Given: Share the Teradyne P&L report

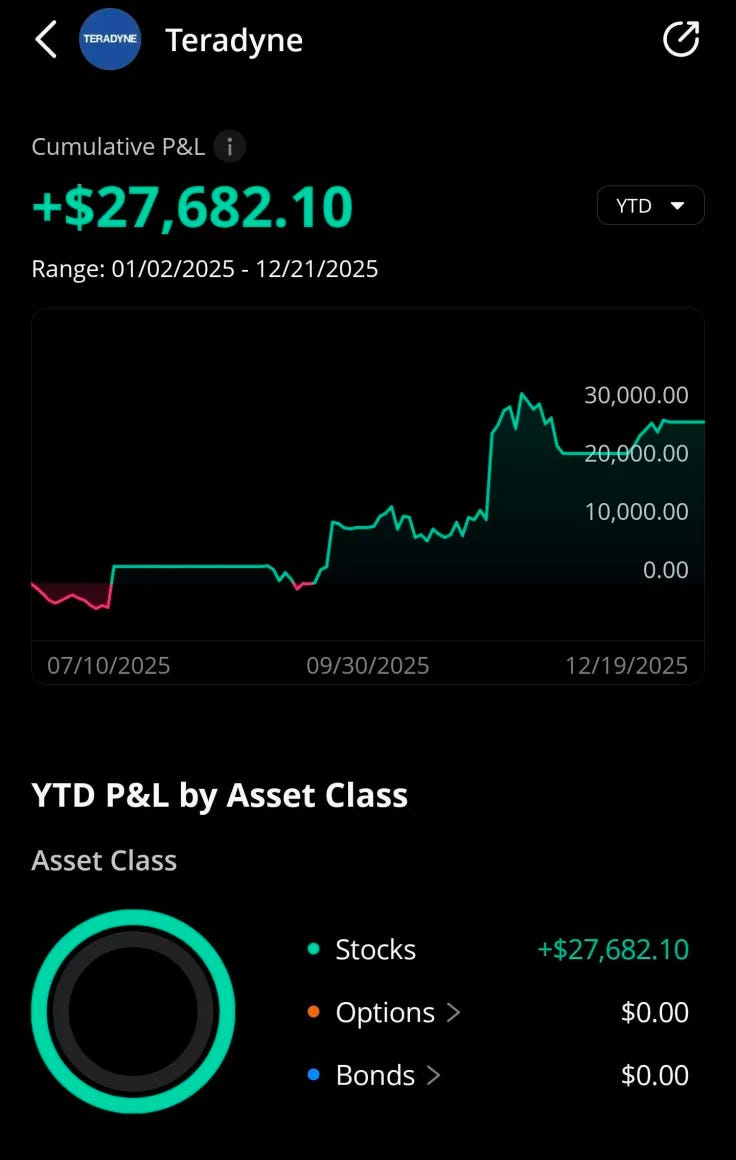Looking at the screenshot, I should (681, 40).
